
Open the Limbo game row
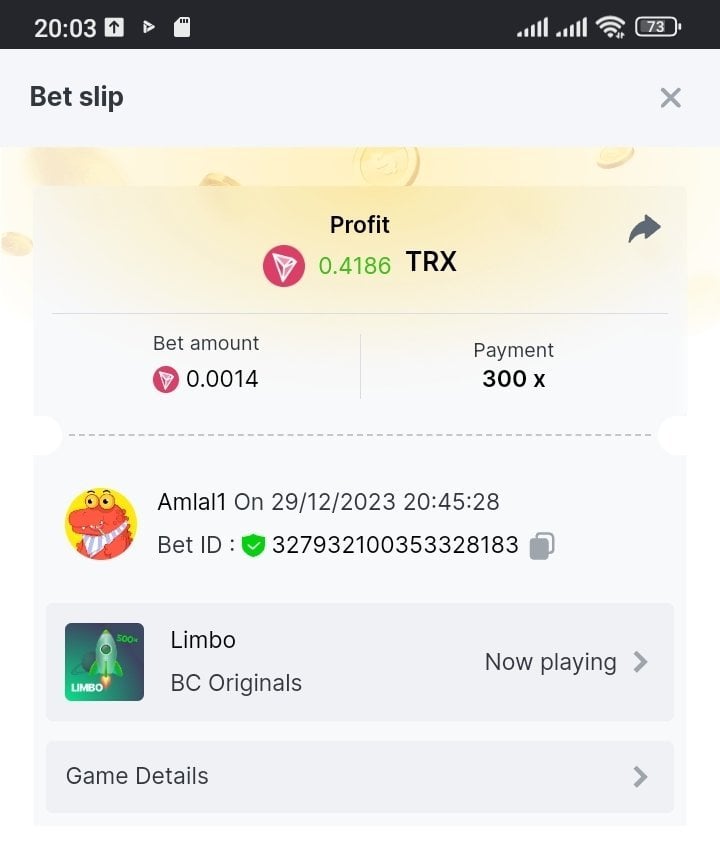coord(360,662)
